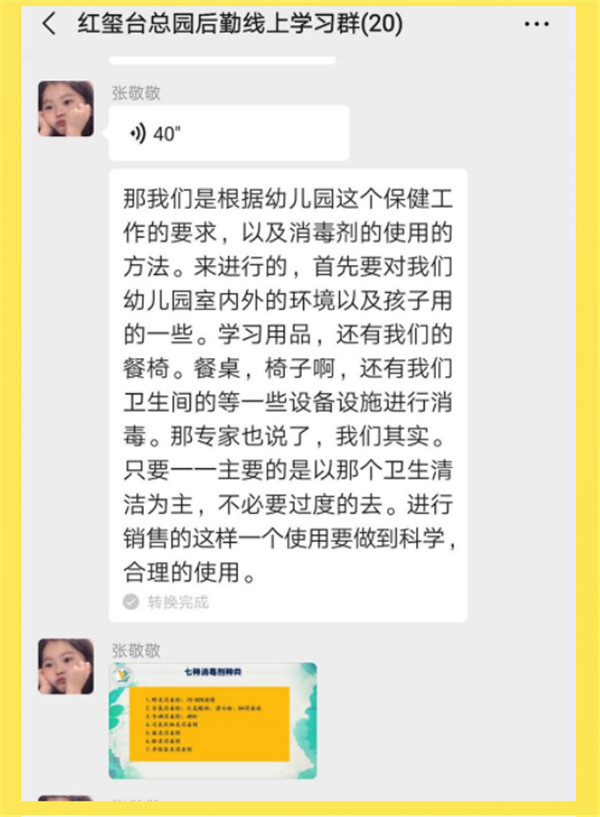Play the 40-second voice message
The image size is (600, 817).
pyautogui.click(x=228, y=133)
